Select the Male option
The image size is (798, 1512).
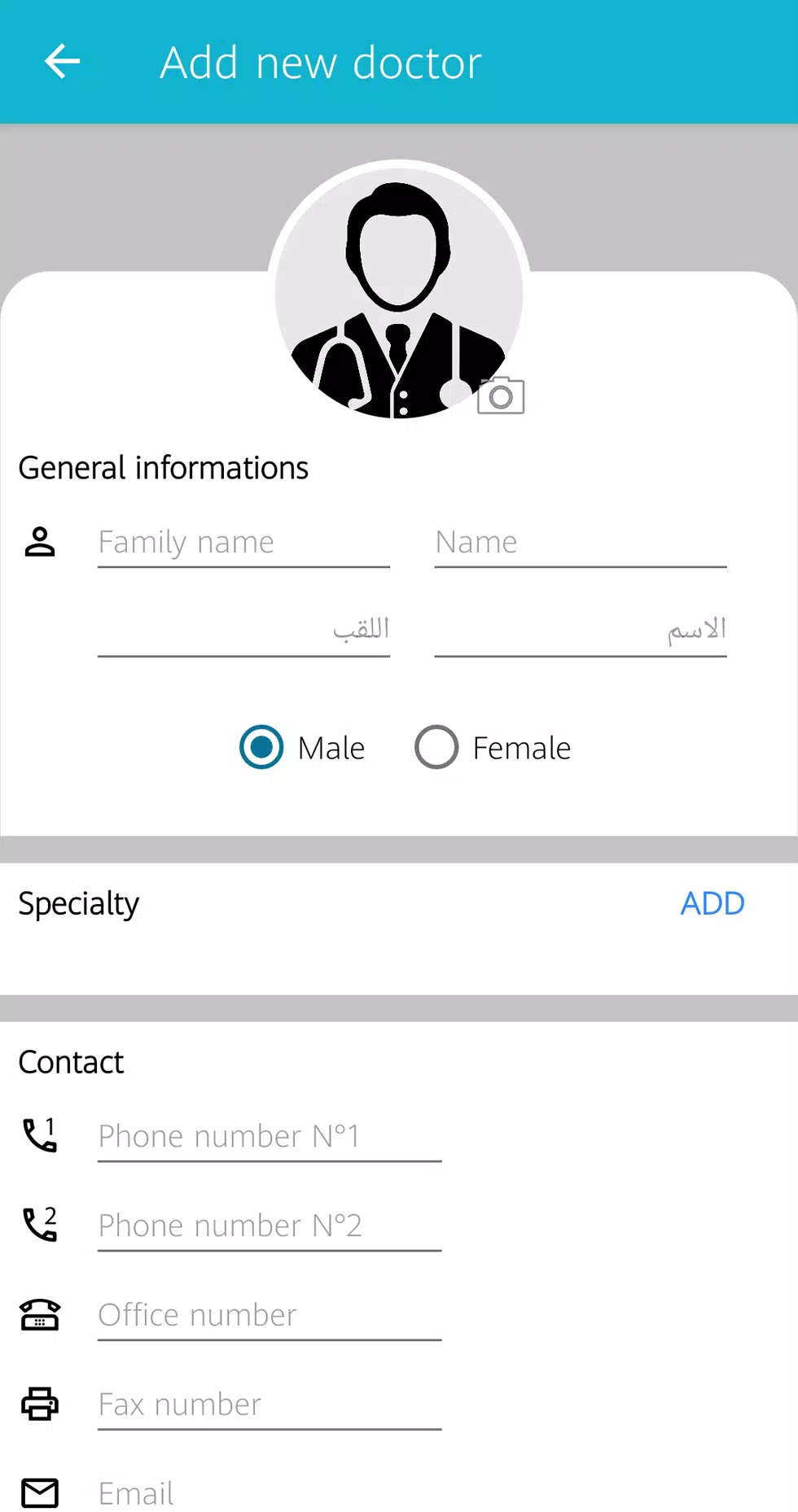303,747
